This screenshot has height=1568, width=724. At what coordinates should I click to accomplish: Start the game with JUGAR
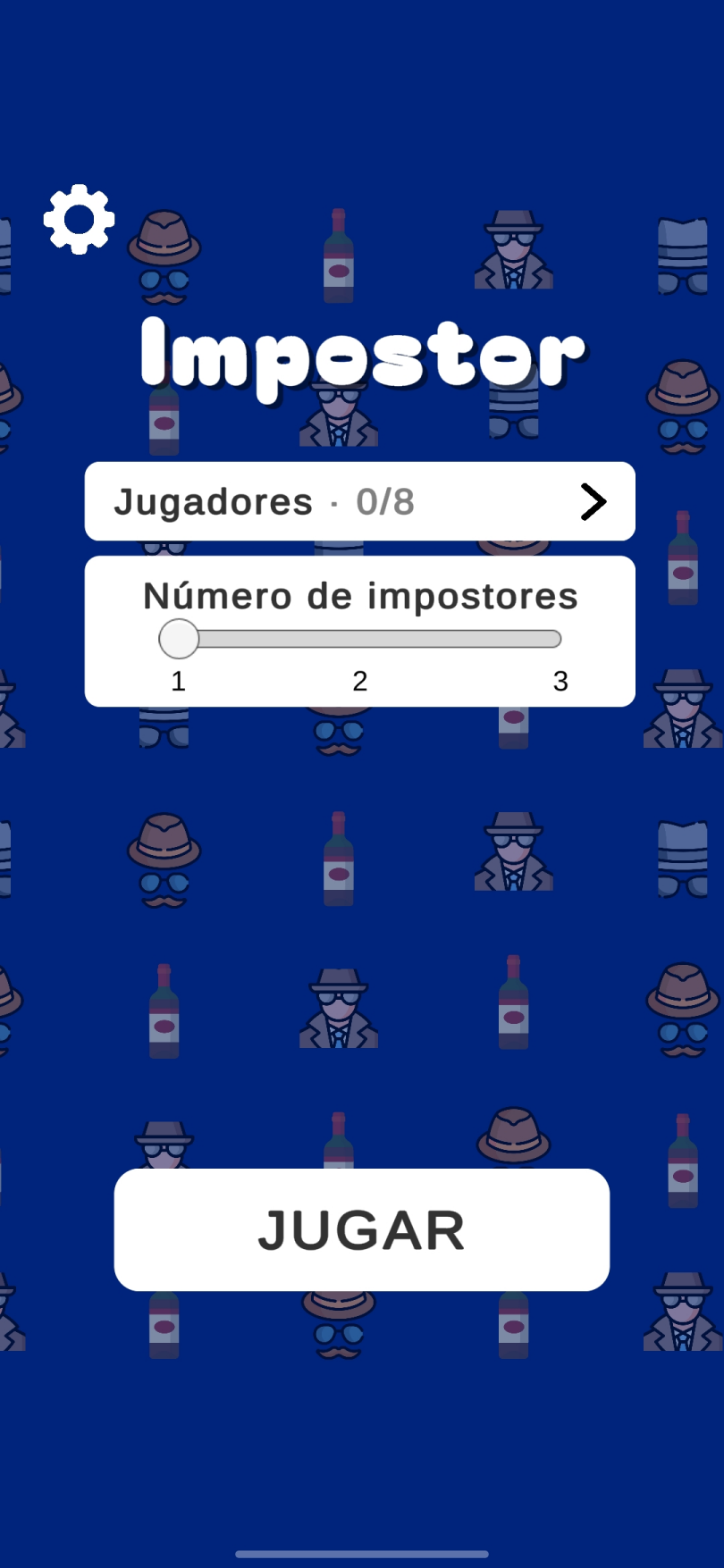[x=361, y=1229]
